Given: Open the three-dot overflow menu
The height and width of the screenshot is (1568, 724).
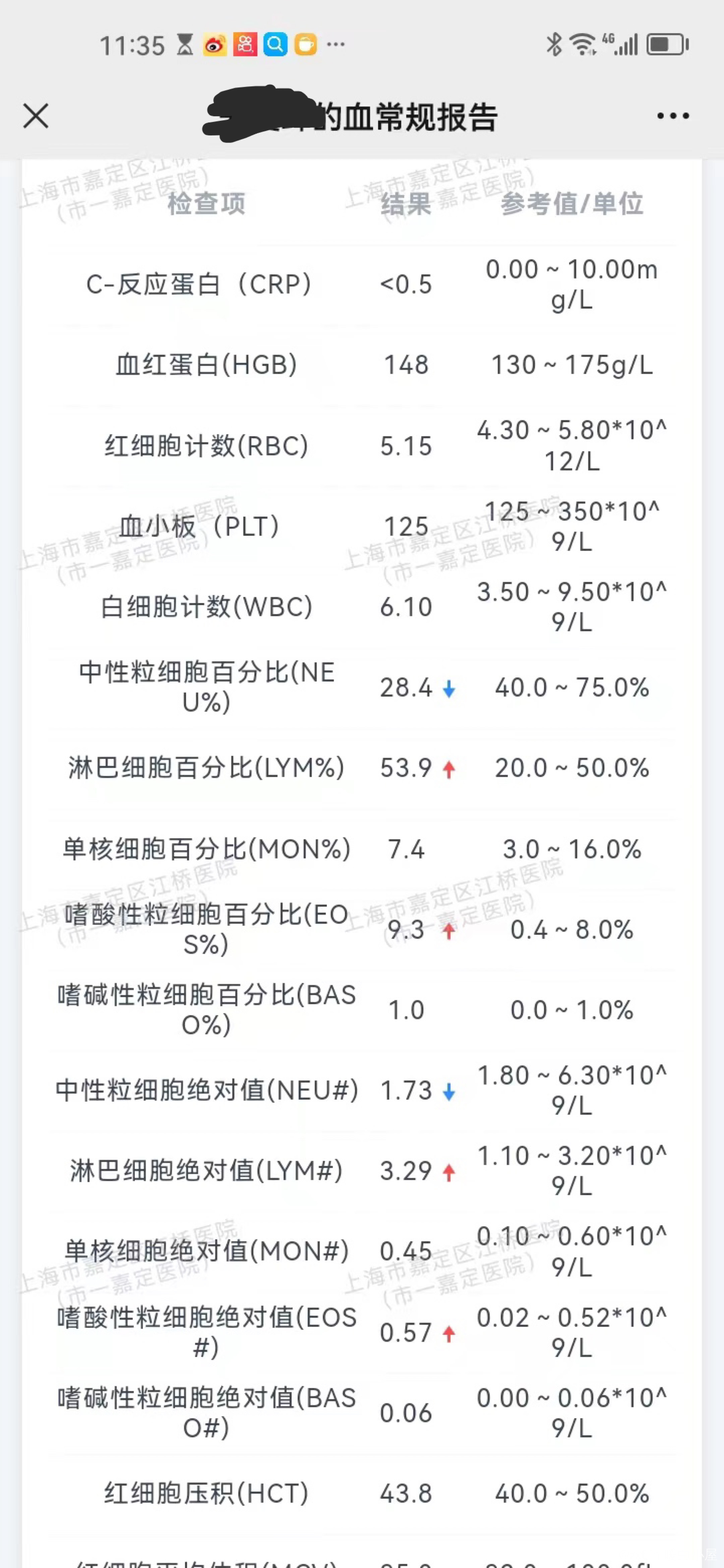Looking at the screenshot, I should [x=673, y=116].
